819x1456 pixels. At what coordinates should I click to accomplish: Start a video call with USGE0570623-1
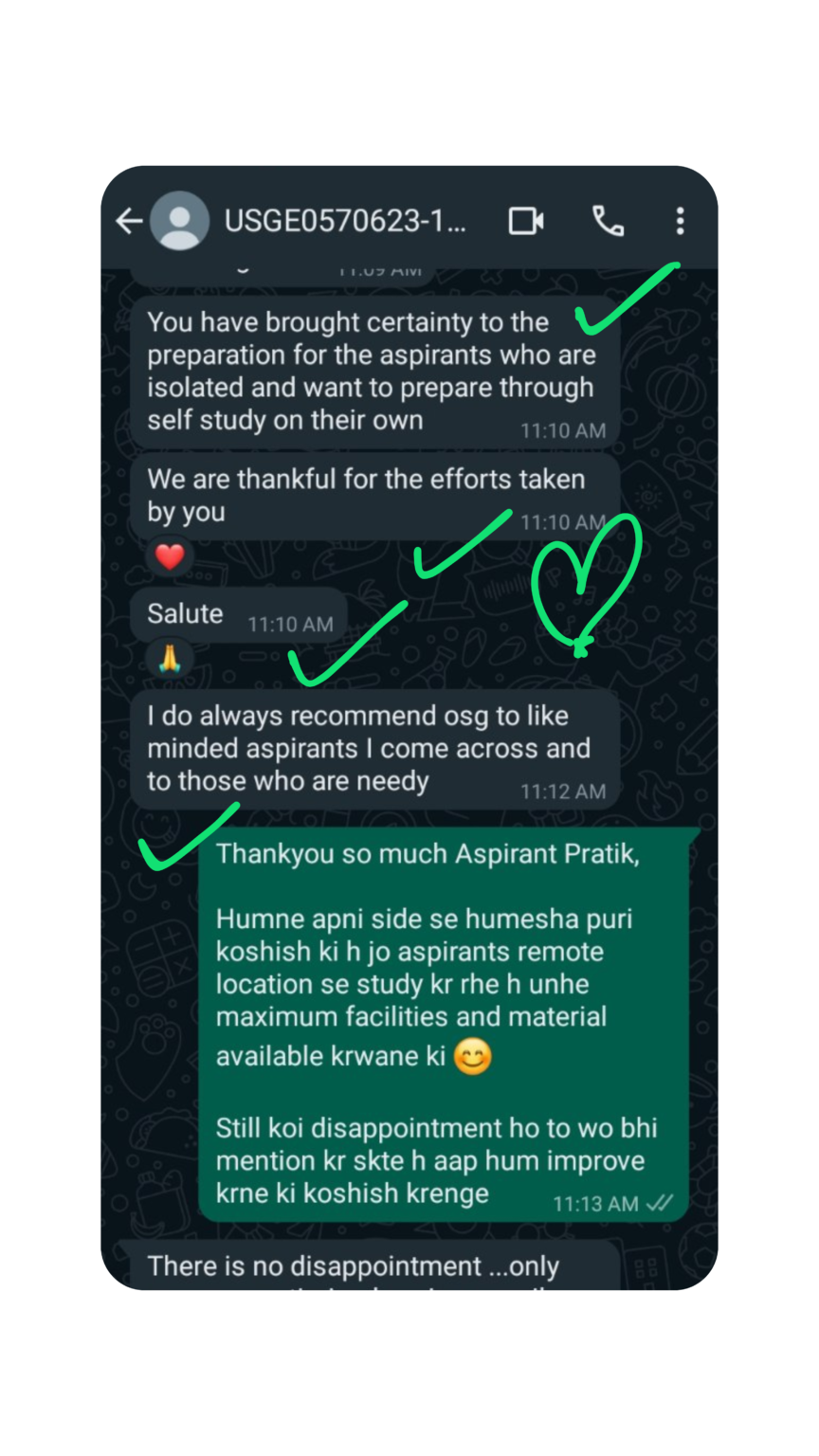click(526, 219)
